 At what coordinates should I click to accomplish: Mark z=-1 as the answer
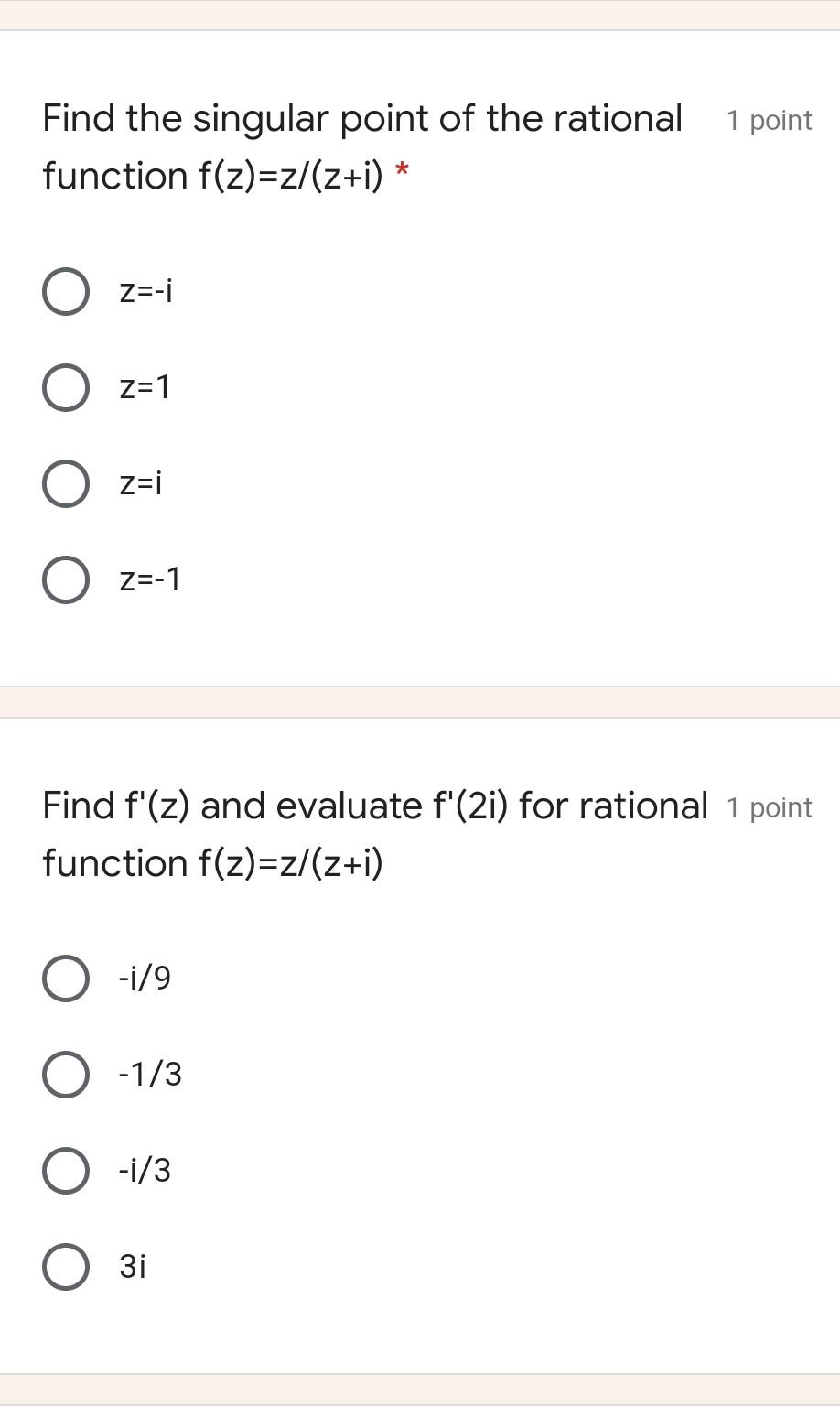tap(66, 580)
